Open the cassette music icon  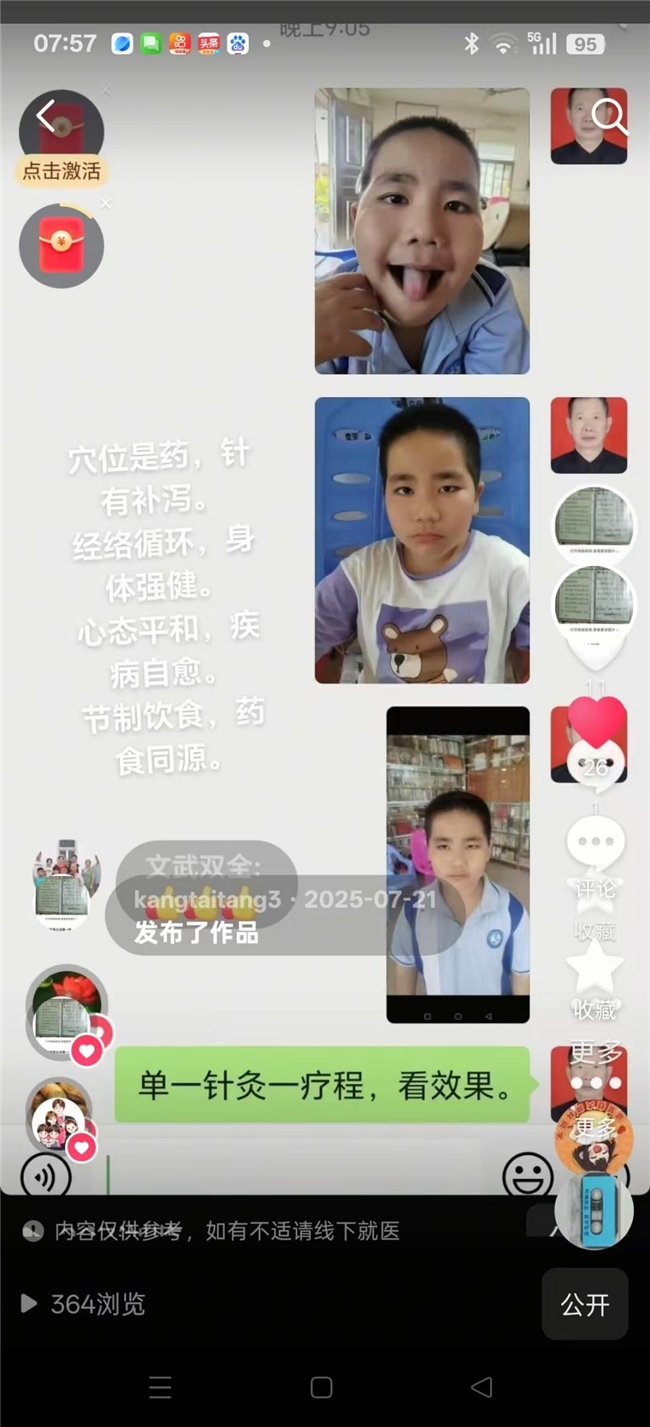click(595, 1208)
